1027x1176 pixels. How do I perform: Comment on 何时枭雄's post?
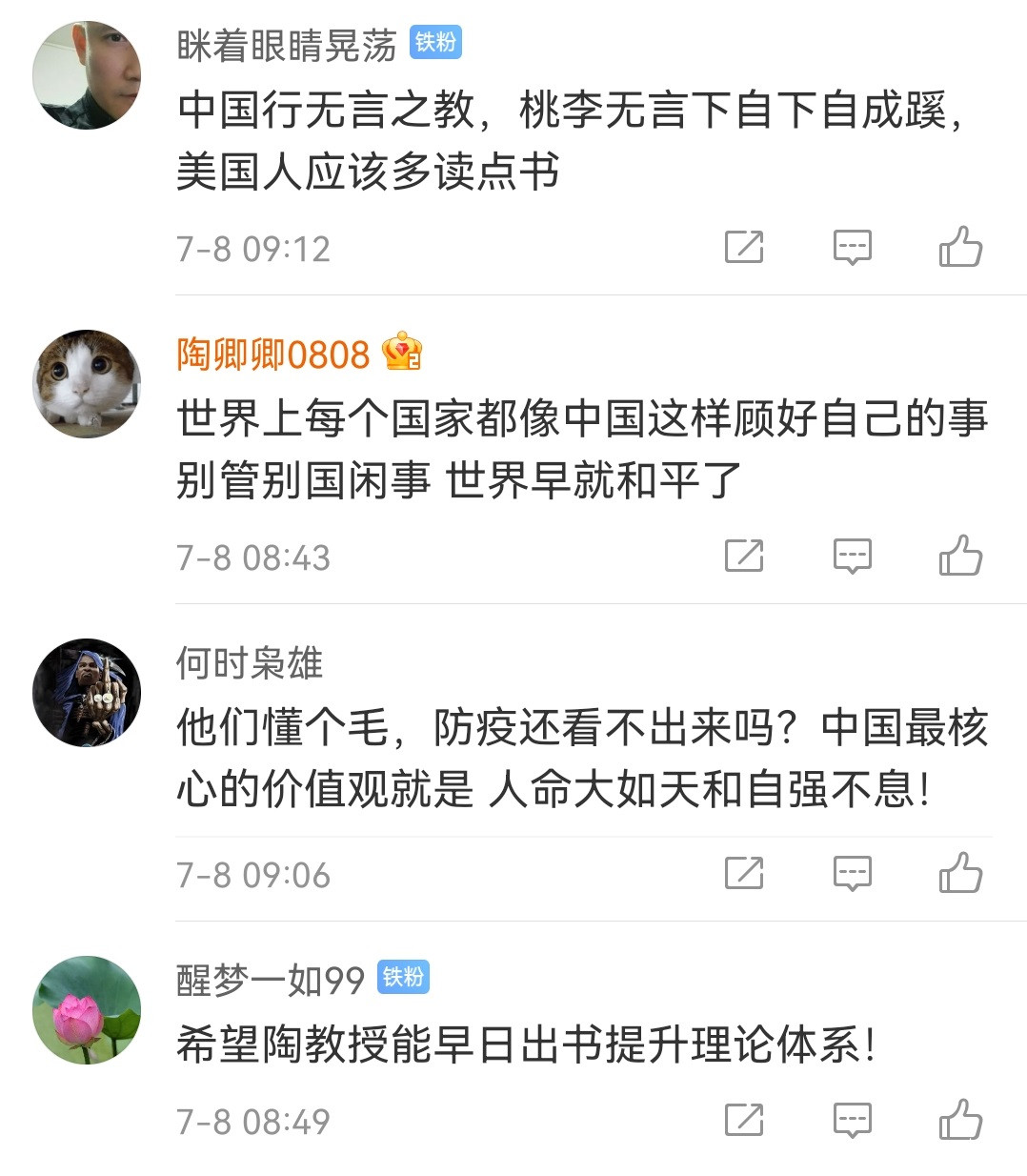tap(853, 873)
